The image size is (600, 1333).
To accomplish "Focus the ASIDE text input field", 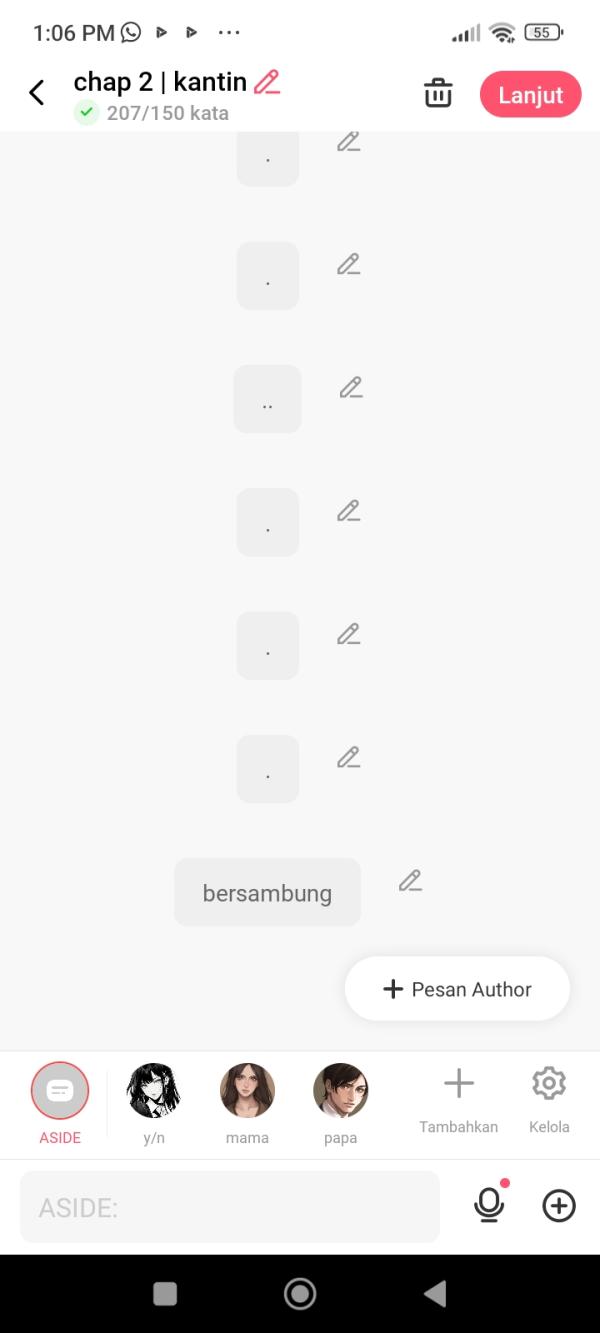I will (x=230, y=1207).
